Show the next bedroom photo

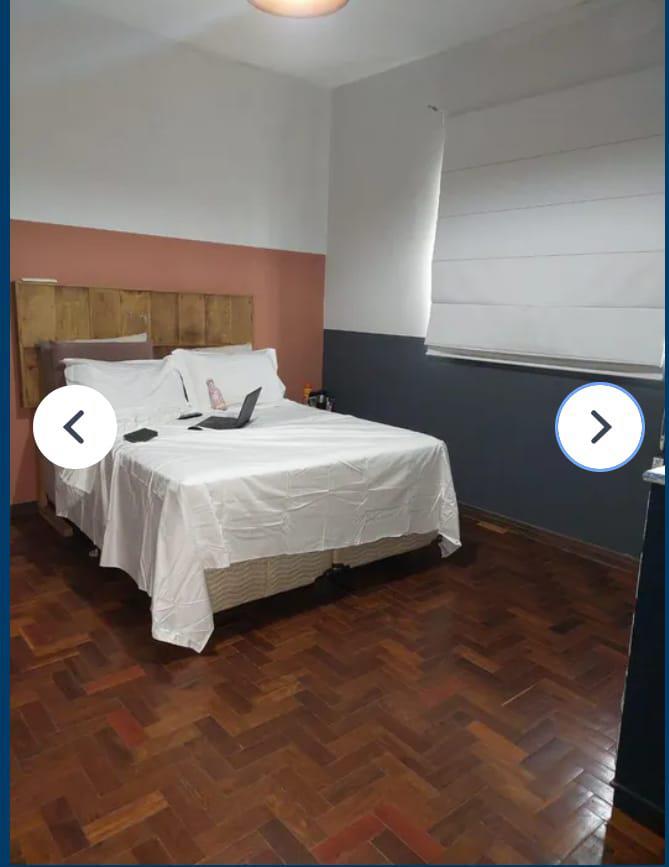[x=599, y=427]
